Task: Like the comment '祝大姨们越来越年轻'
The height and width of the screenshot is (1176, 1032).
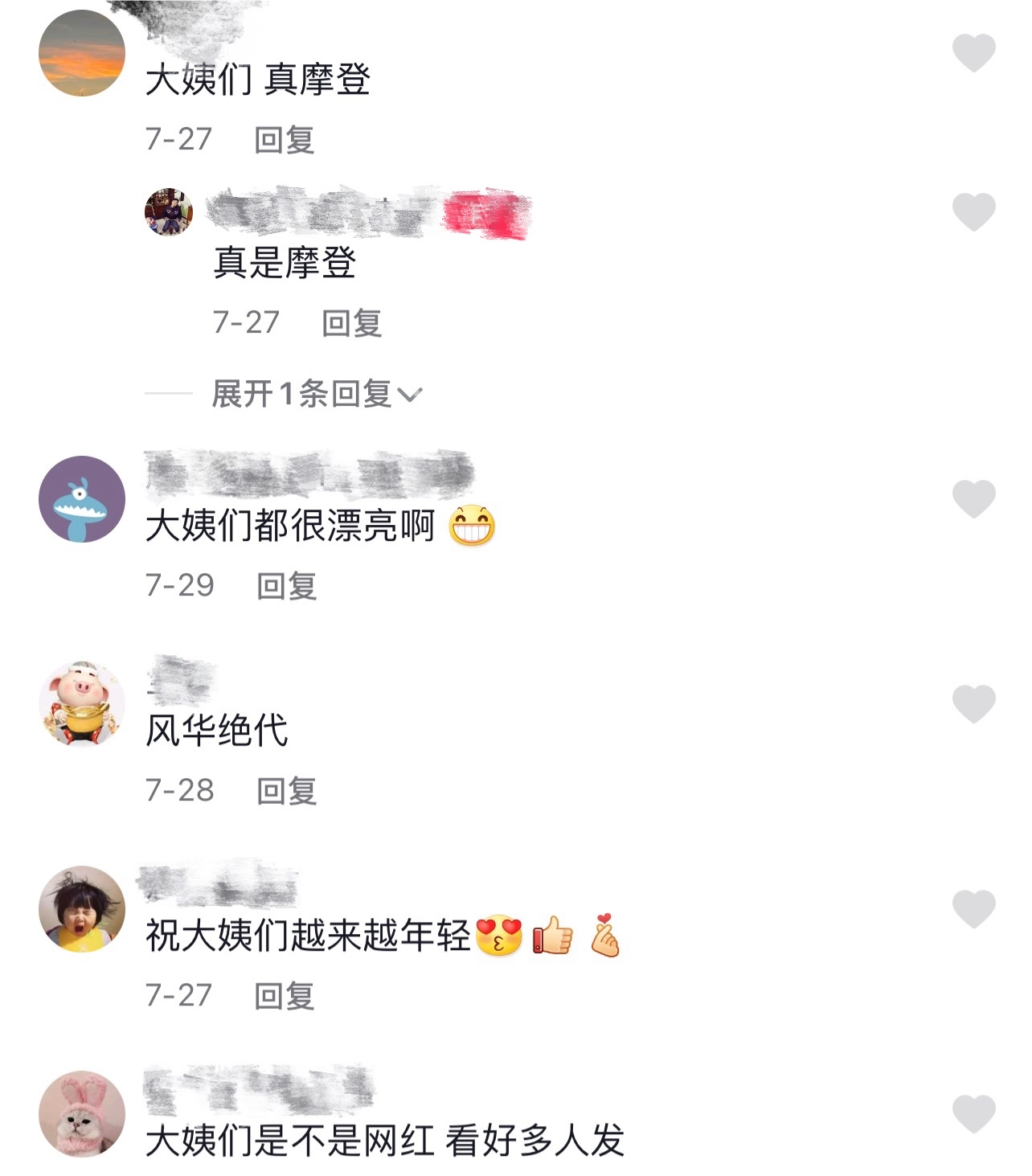Action: tap(973, 909)
